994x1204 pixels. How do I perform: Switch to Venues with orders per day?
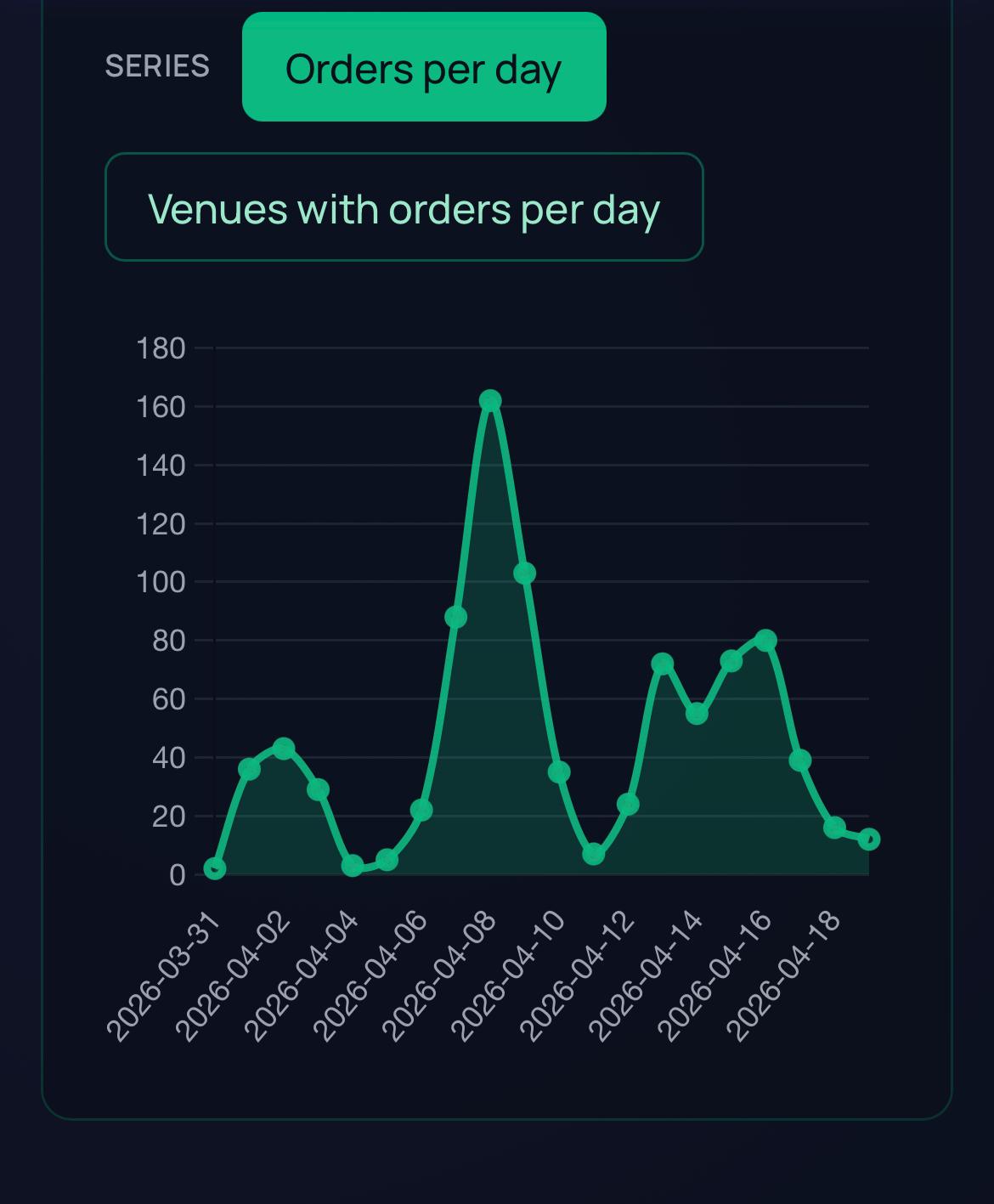(404, 207)
